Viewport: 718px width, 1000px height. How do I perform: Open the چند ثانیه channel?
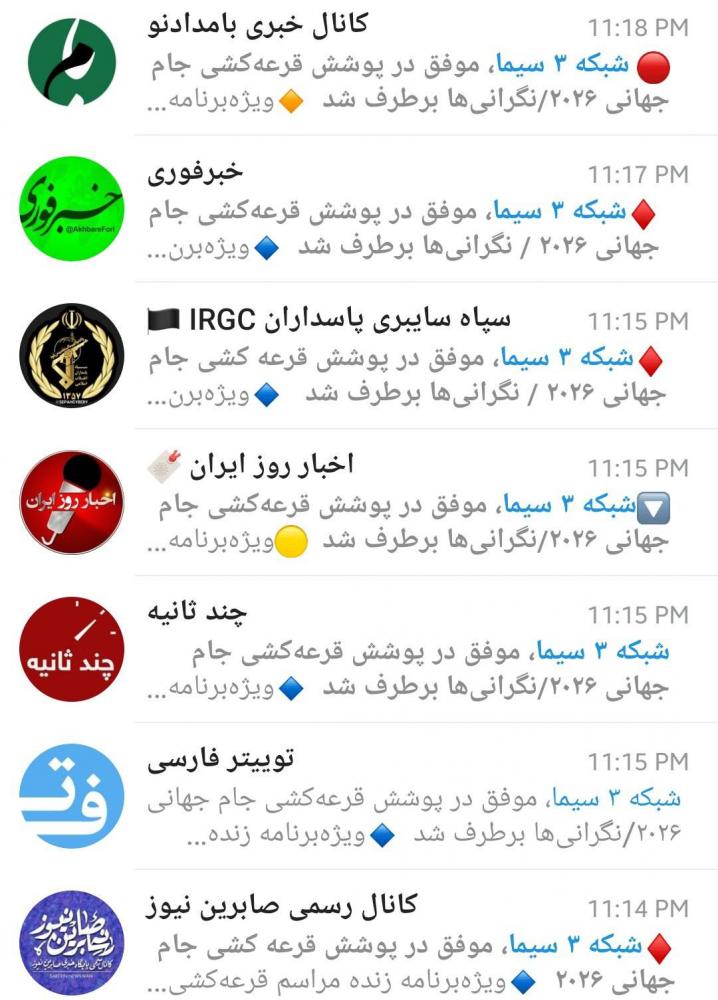click(x=400, y=650)
